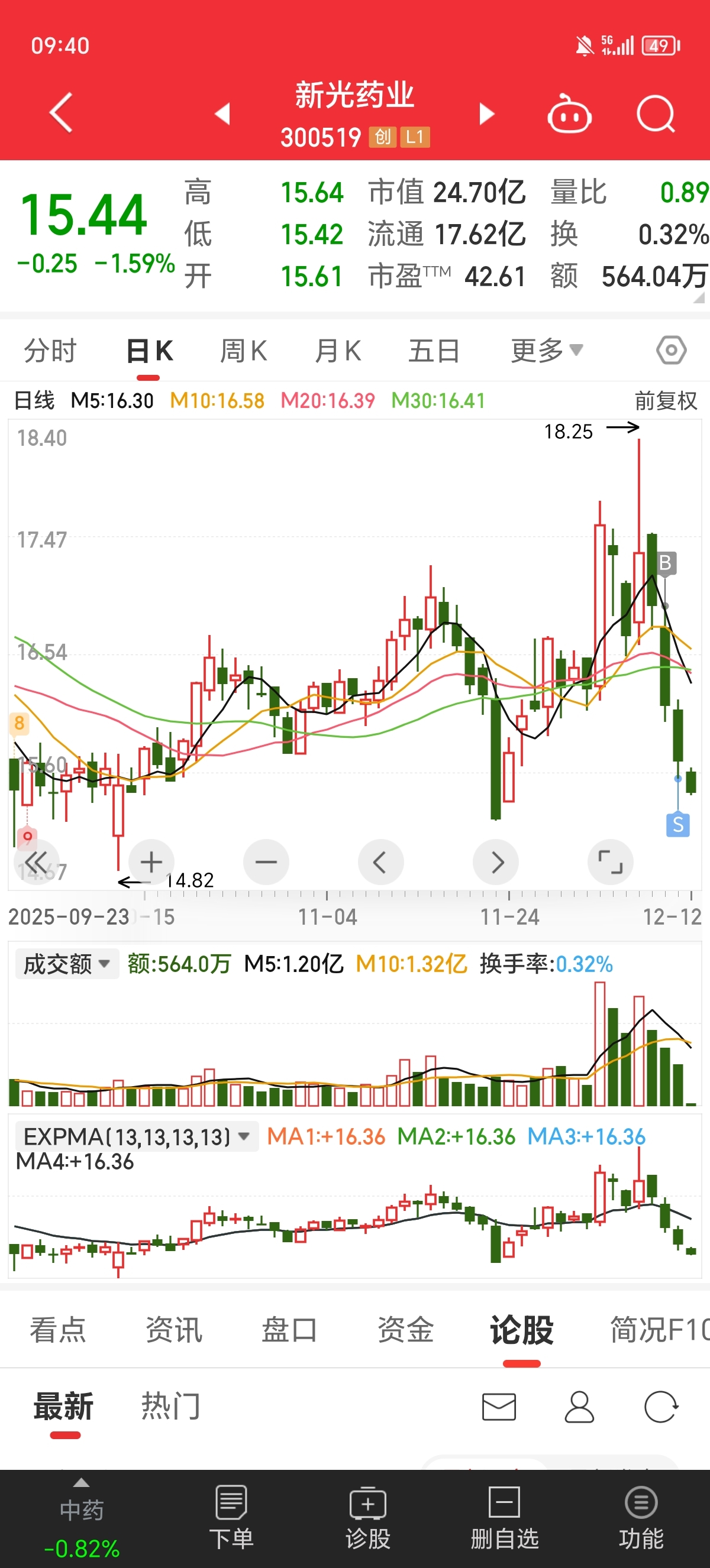Select the 周K weekly chart tab

(x=244, y=351)
